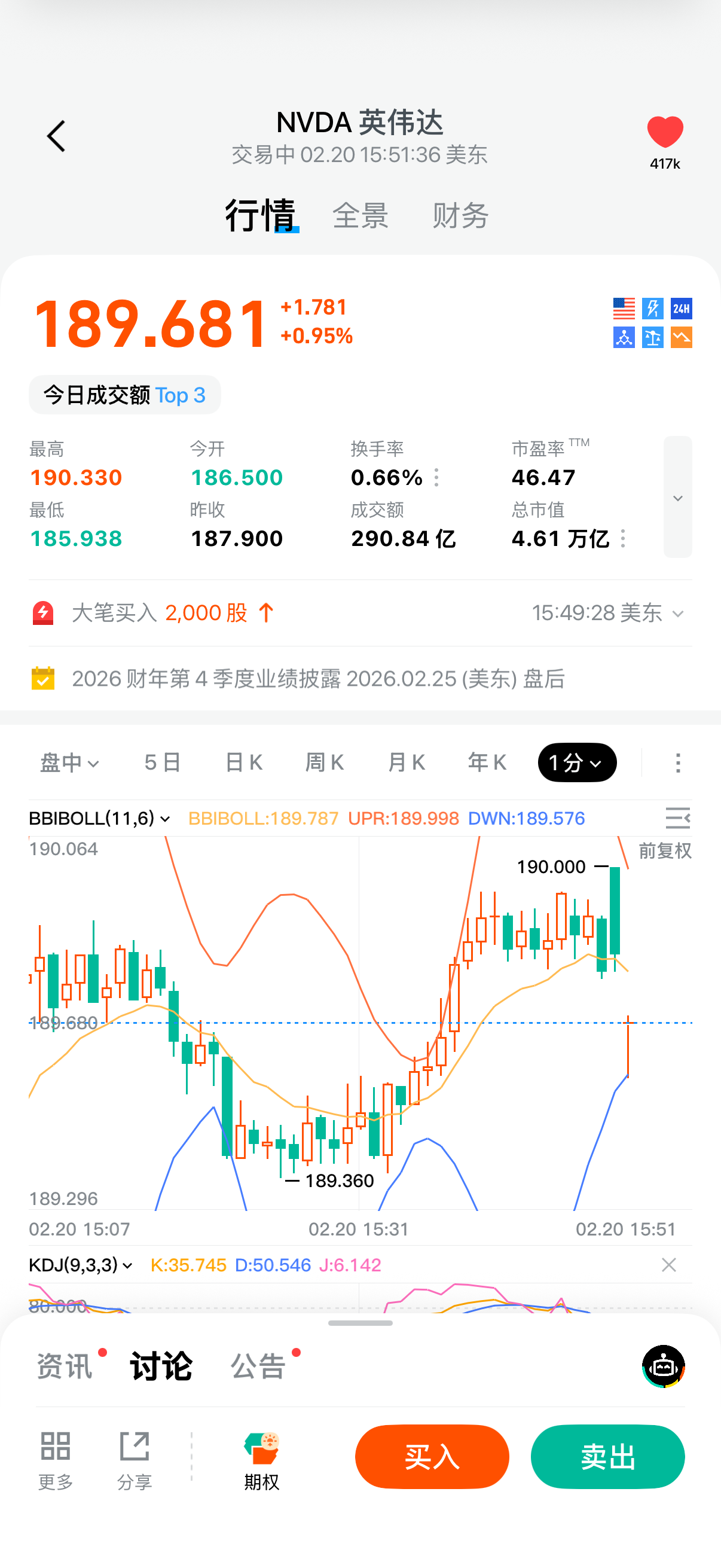
Task: Tap the 卖出 button
Action: pyautogui.click(x=607, y=1457)
